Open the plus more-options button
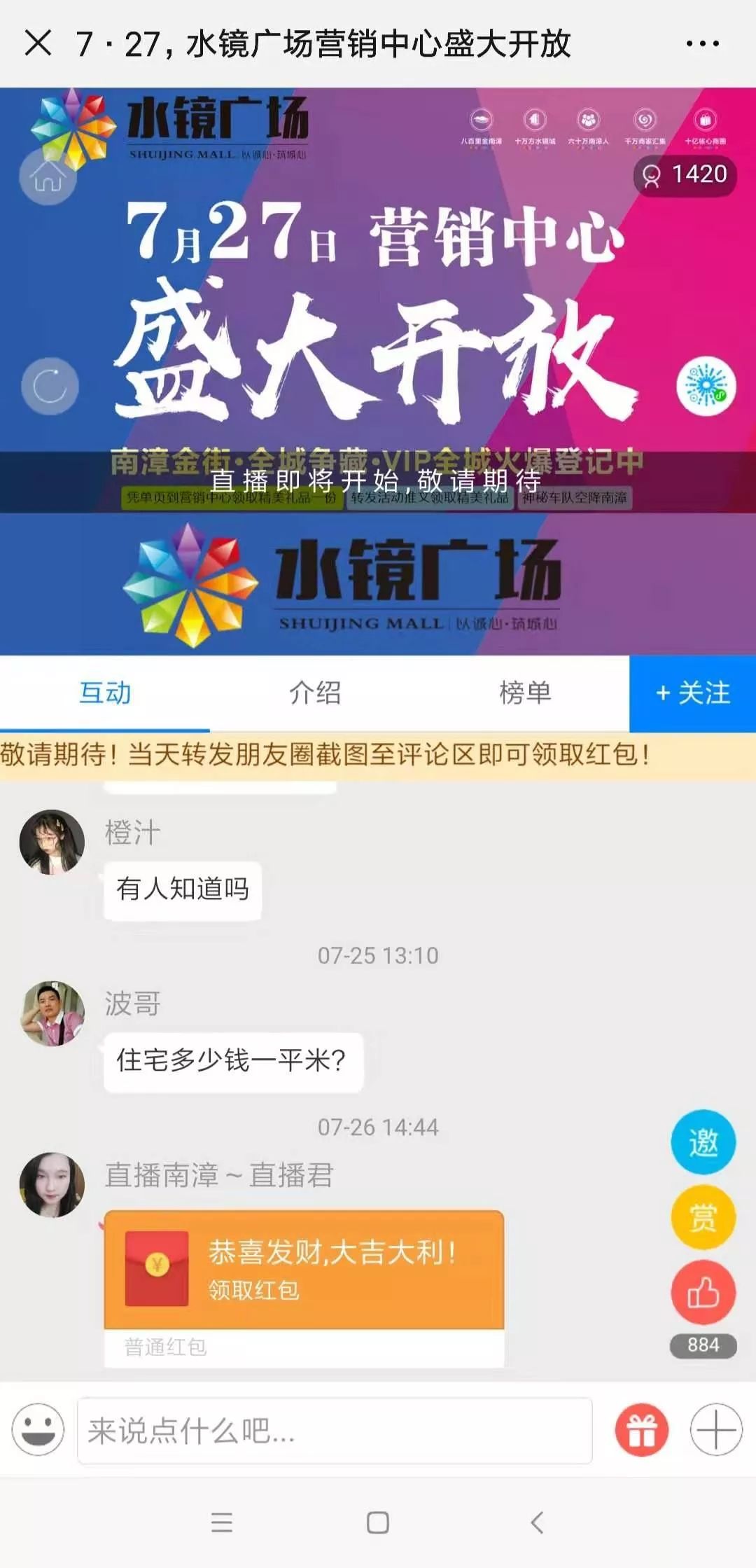This screenshot has width=756, height=1568. tap(715, 1430)
